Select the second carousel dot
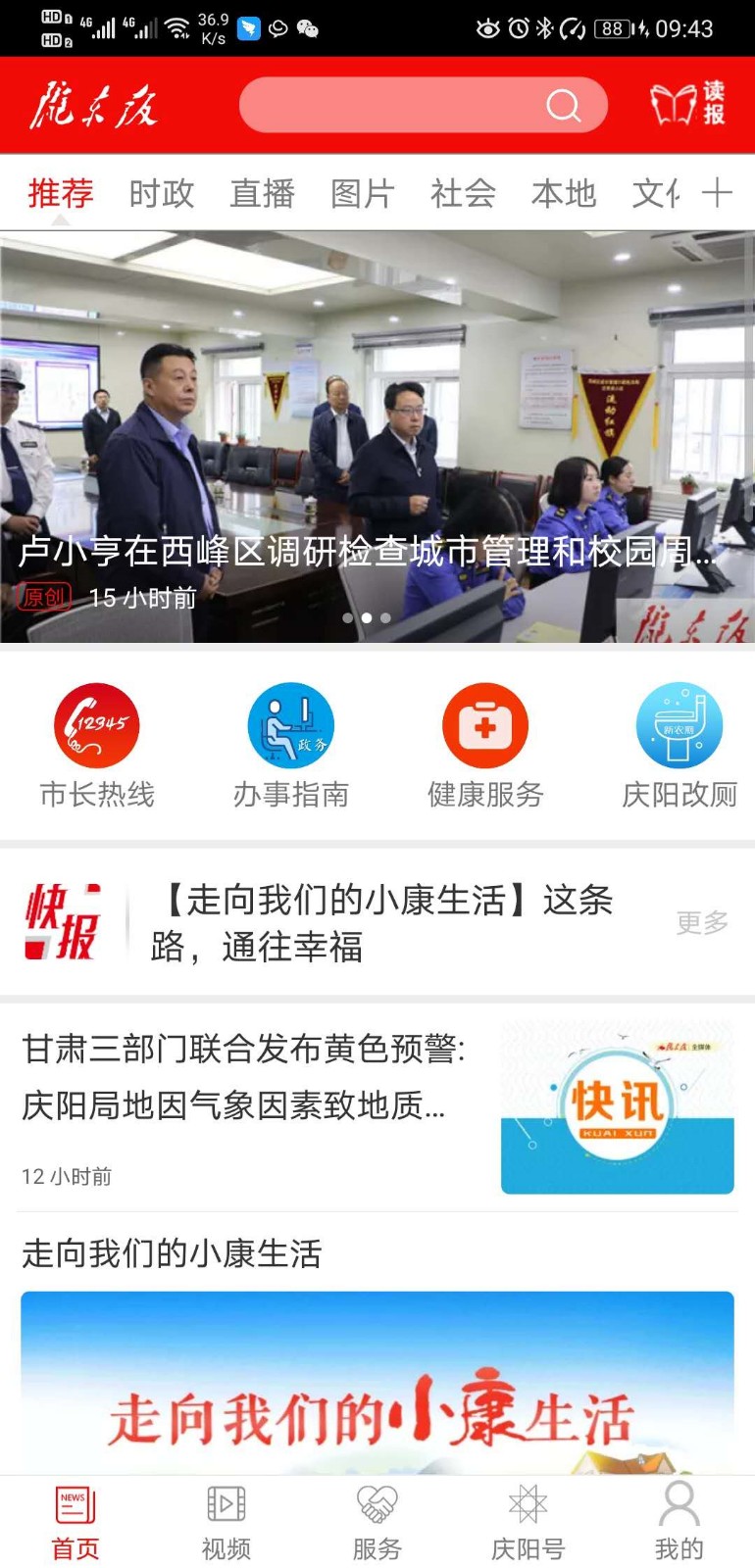This screenshot has width=755, height=1568. point(366,618)
